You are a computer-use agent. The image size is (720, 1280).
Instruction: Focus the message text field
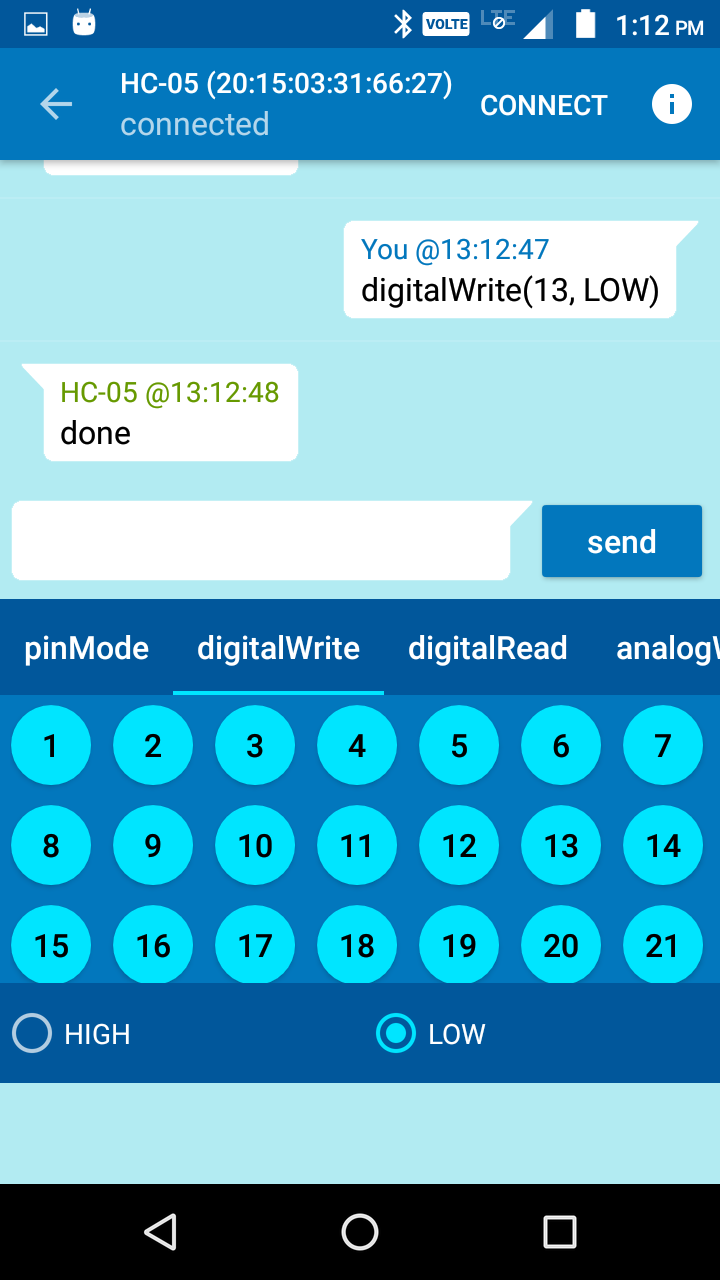(x=260, y=541)
